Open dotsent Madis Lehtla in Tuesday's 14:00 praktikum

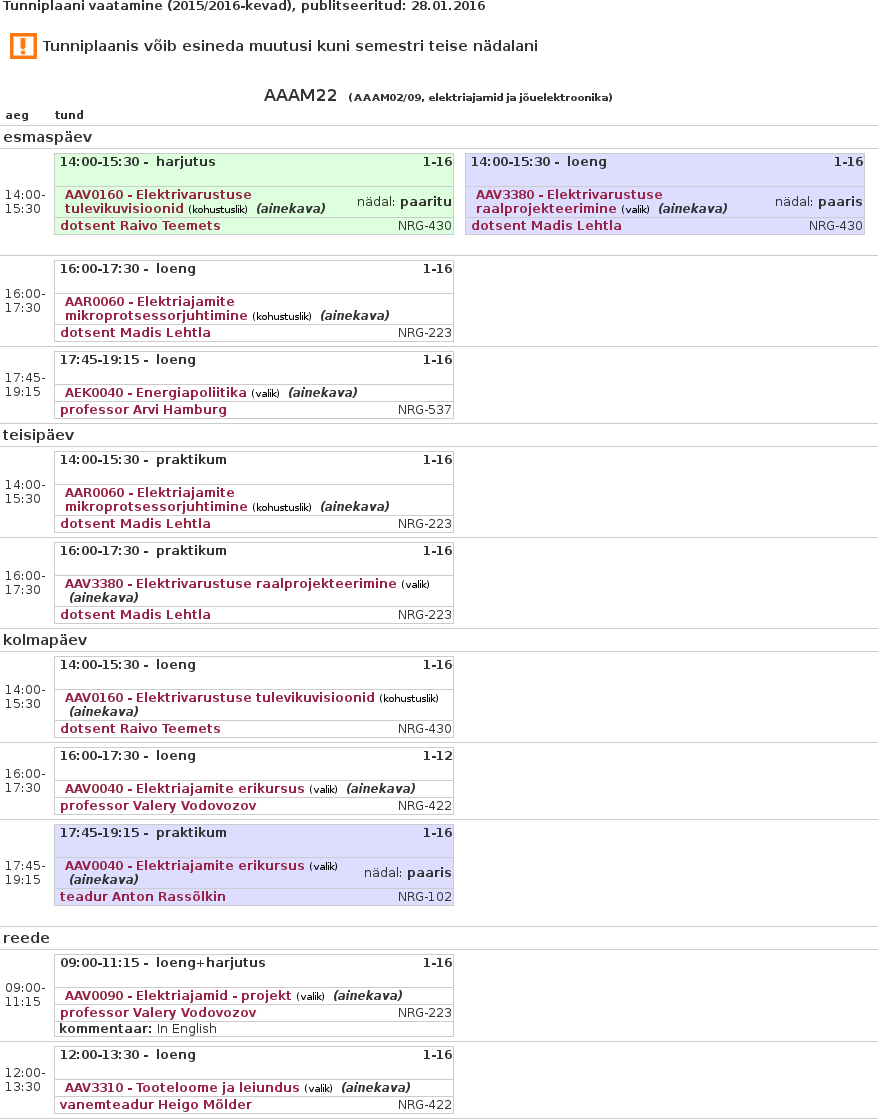click(135, 524)
